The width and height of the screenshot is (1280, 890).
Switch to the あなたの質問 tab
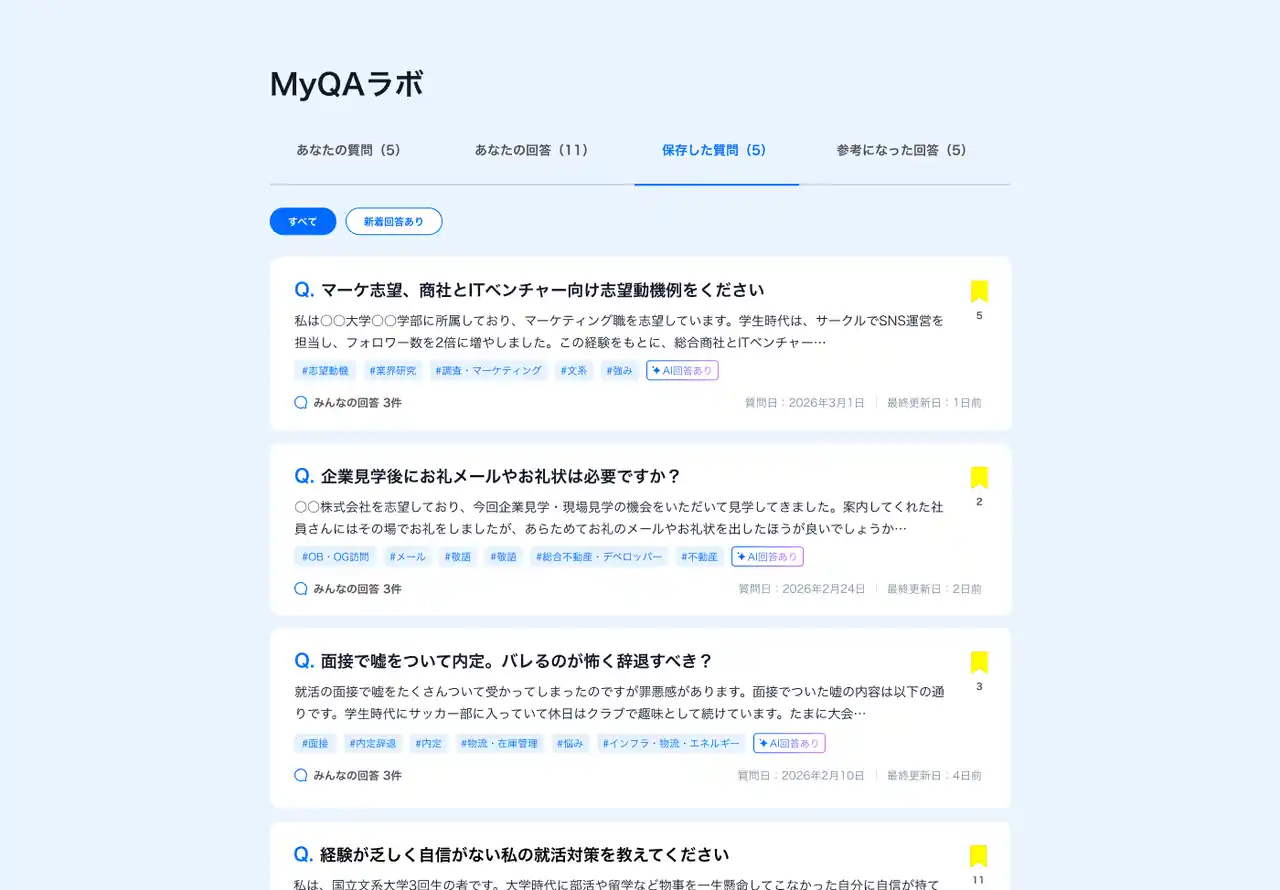click(348, 151)
